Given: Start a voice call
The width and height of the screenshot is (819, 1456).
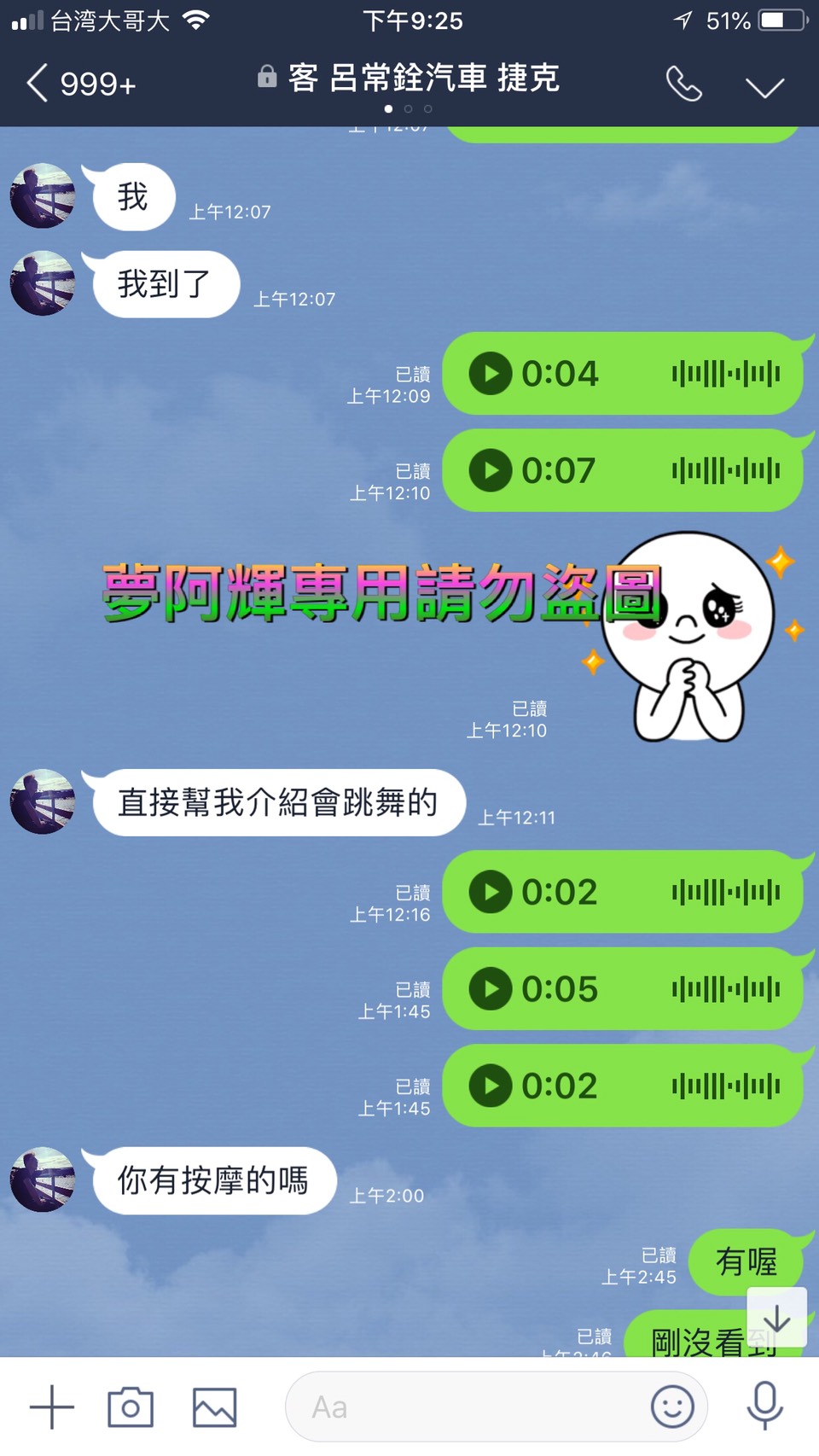Looking at the screenshot, I should coord(683,84).
